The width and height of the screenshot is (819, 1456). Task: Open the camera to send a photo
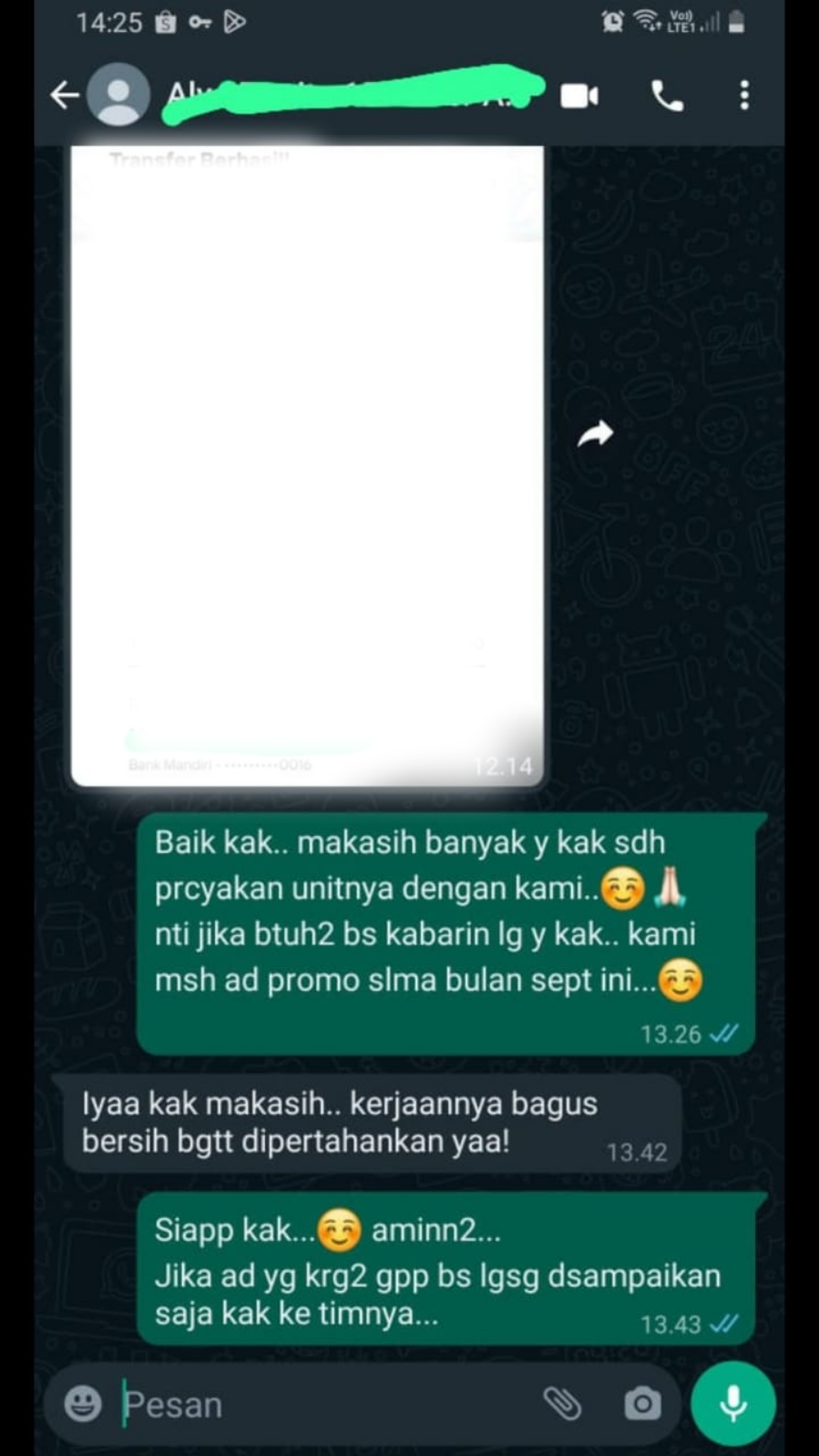[x=642, y=1403]
